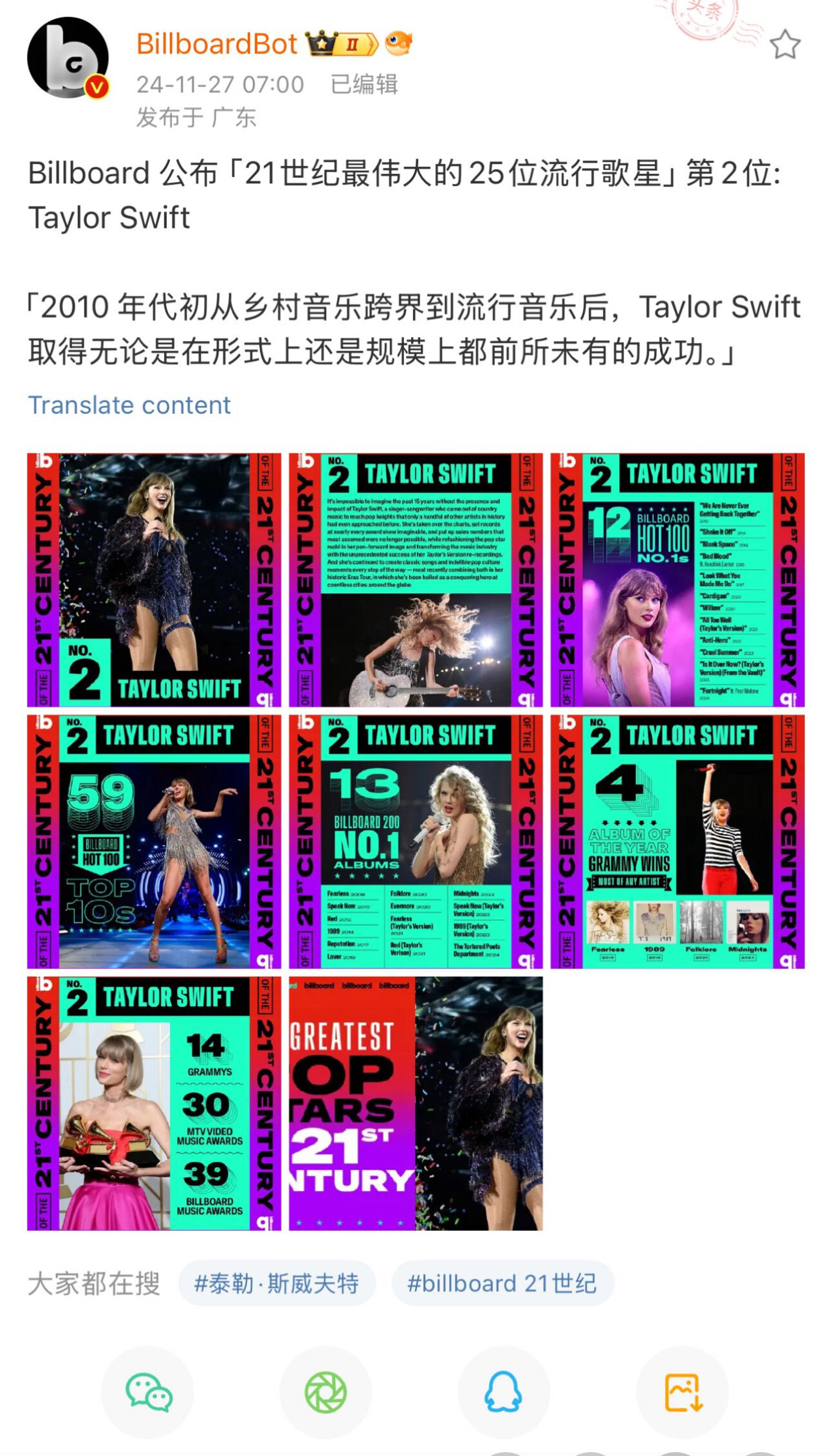Viewport: 830px width, 1456px height.
Task: Tap Translate content link
Action: click(129, 405)
